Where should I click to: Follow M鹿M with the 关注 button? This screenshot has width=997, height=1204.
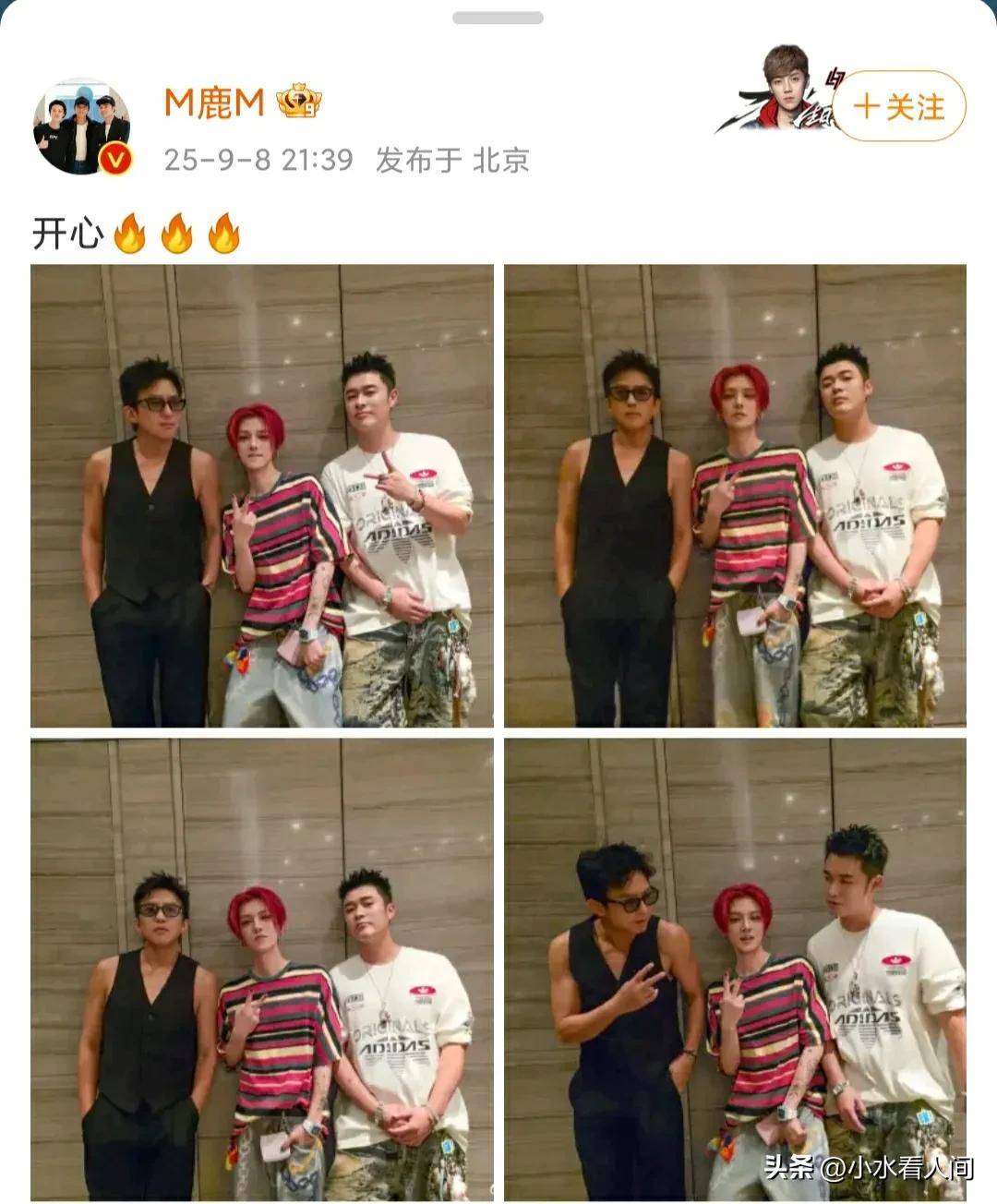coord(898,107)
